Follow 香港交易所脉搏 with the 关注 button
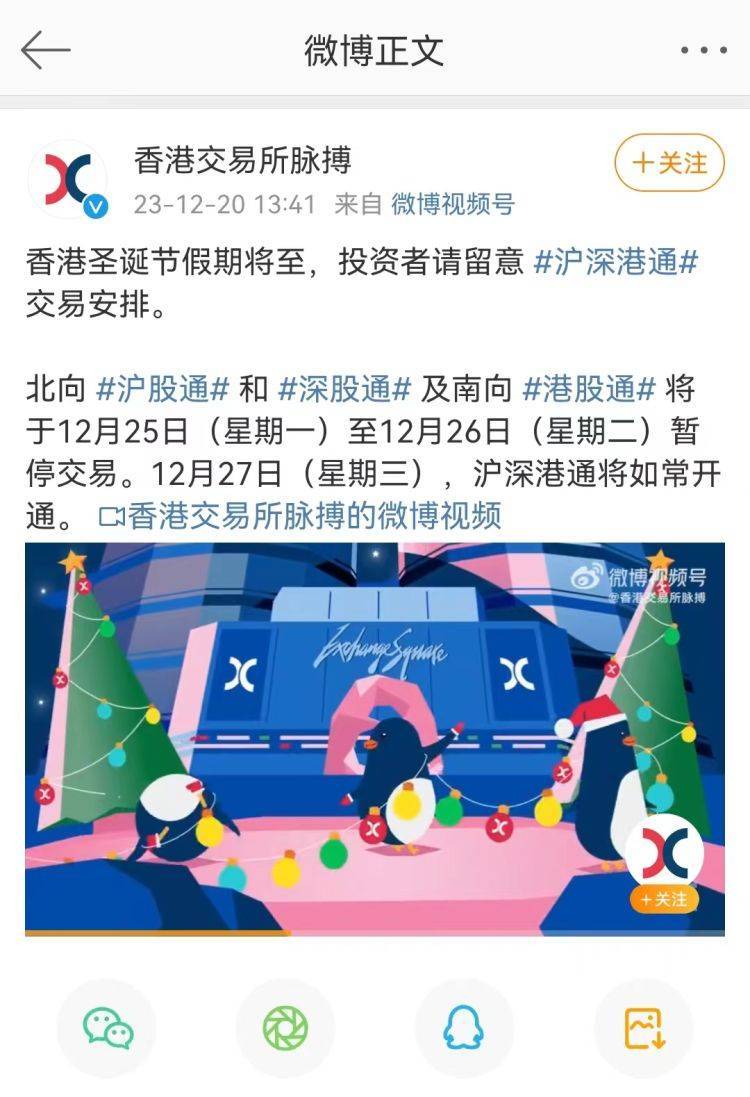 pos(669,163)
